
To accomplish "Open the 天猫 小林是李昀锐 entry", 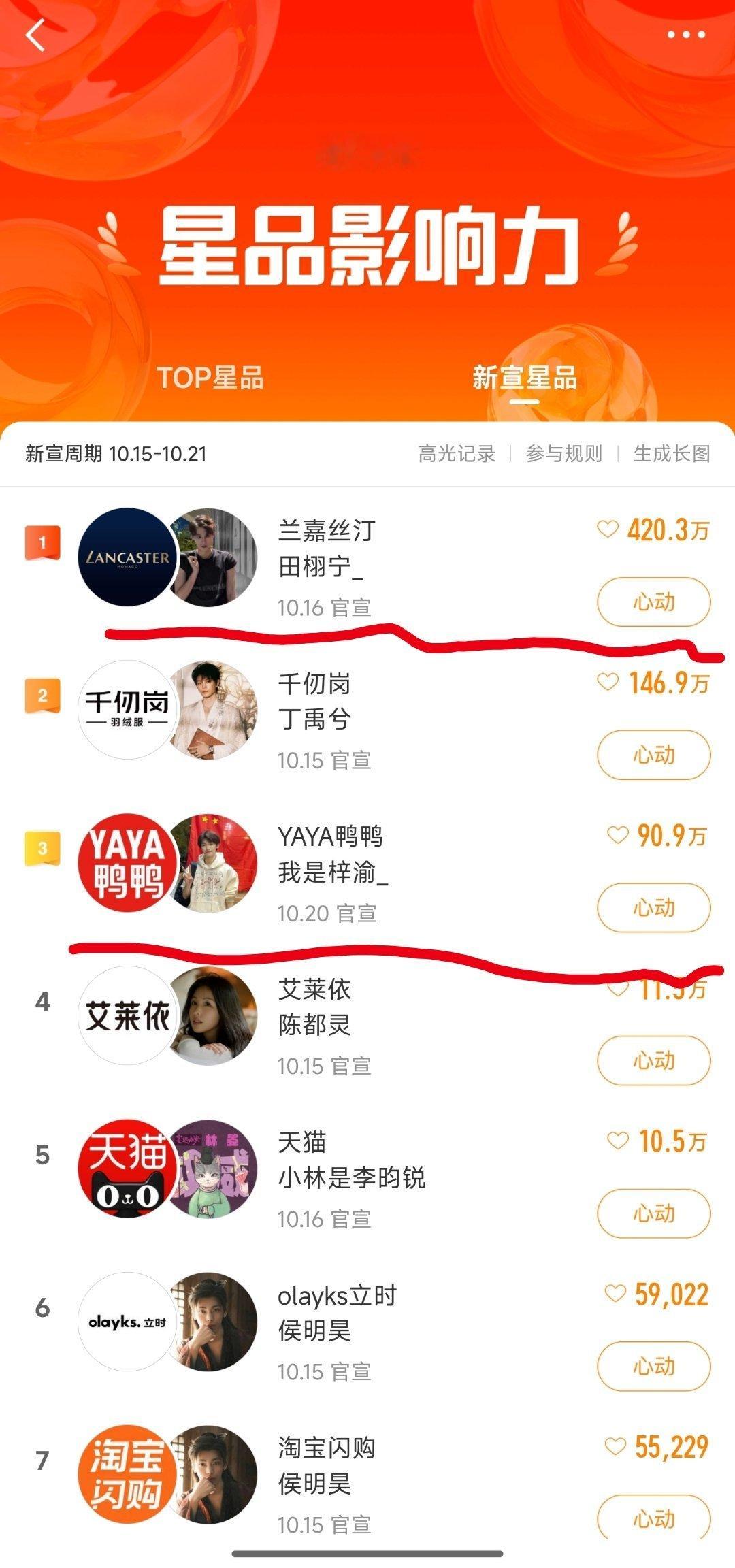I will 351,1160.
